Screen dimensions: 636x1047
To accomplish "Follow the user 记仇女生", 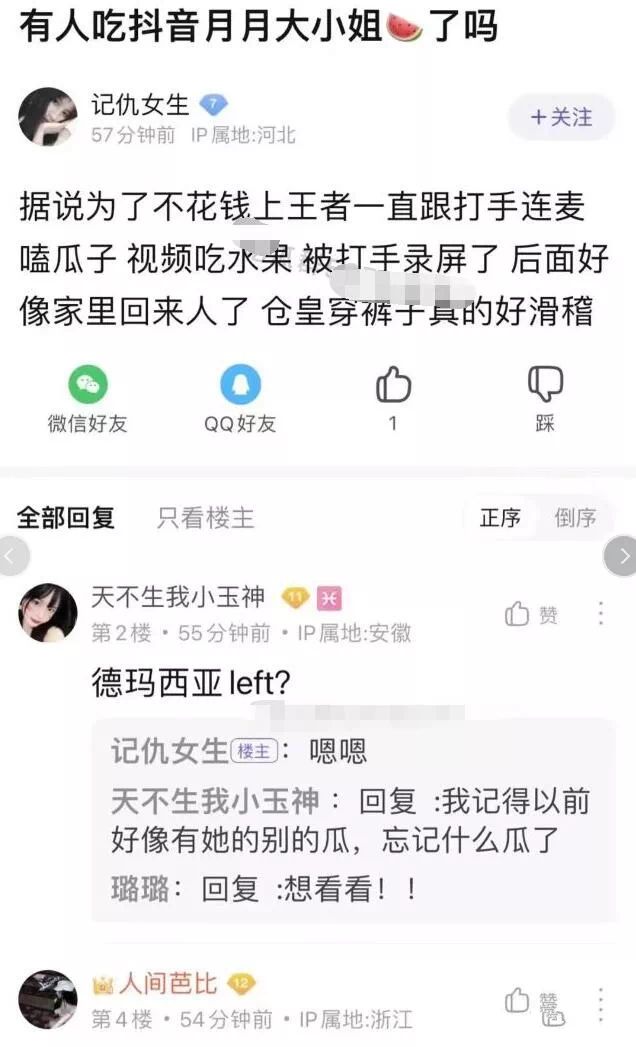I will tap(561, 117).
